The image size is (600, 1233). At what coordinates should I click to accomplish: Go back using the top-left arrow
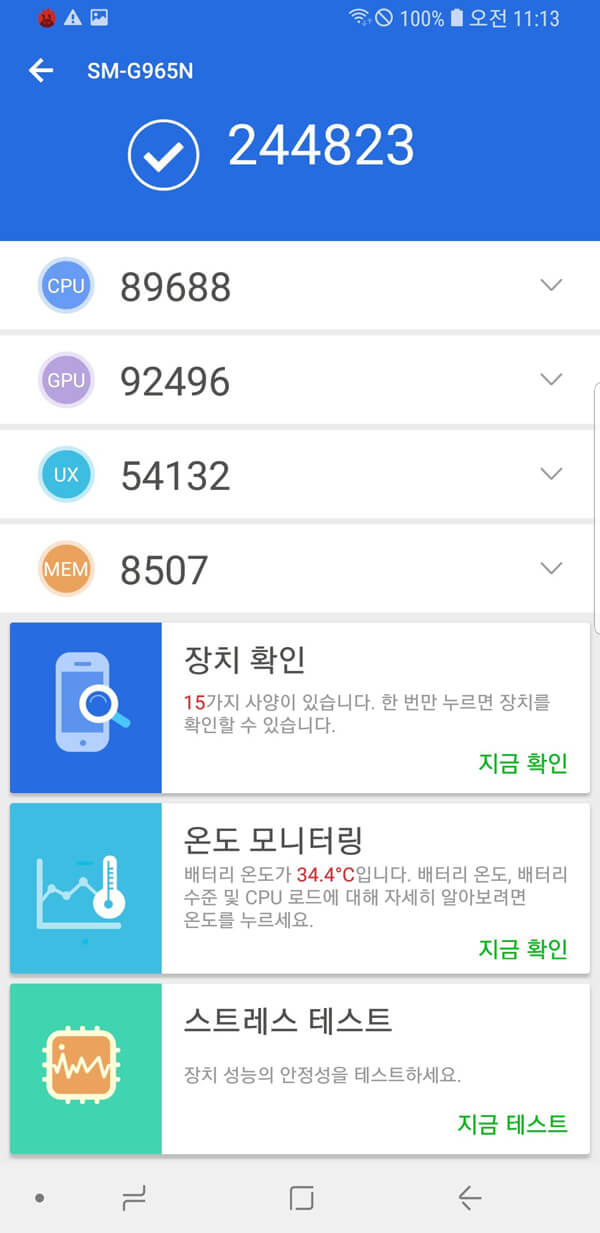point(41,70)
